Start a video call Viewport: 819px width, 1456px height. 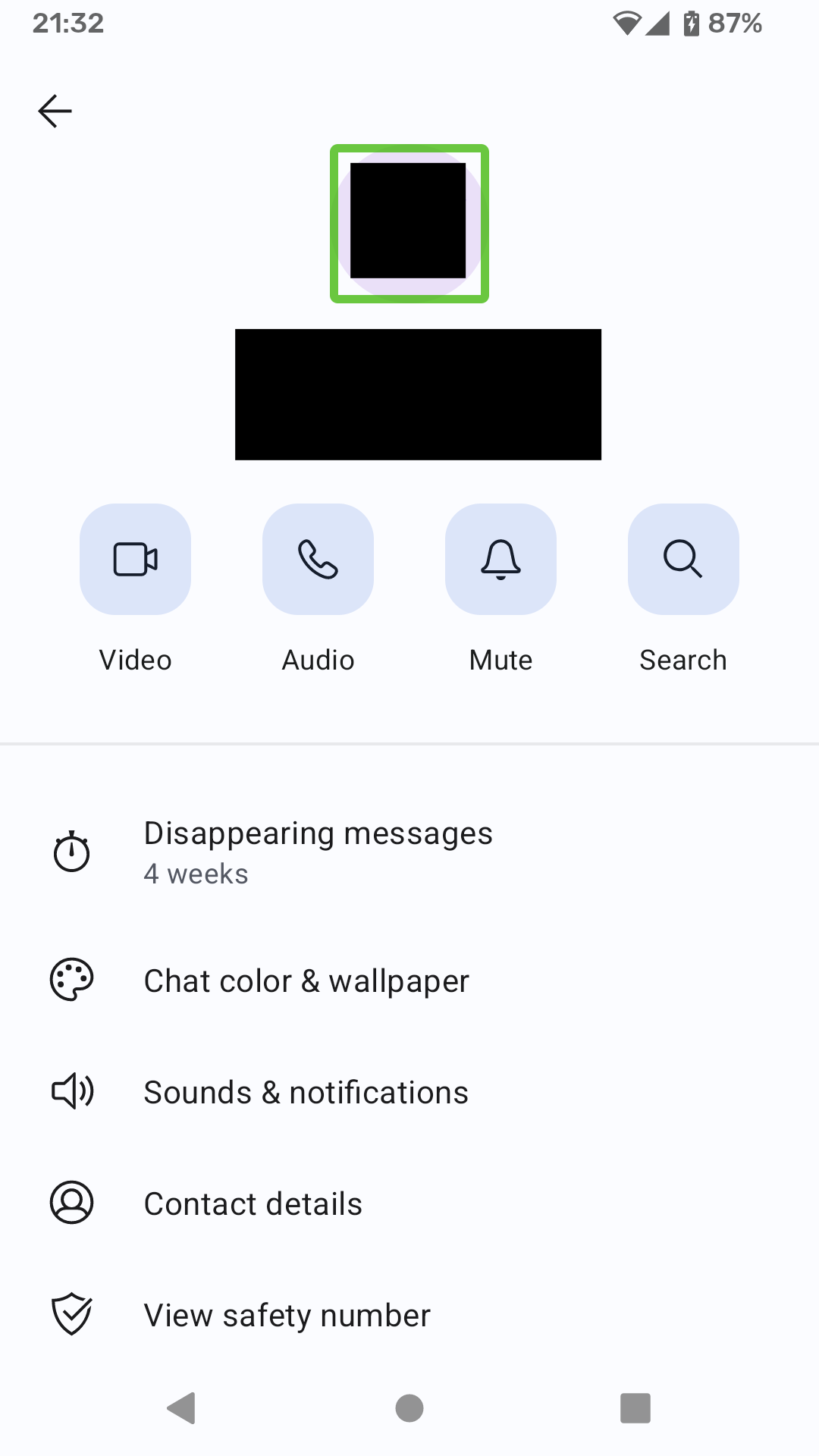(x=135, y=559)
